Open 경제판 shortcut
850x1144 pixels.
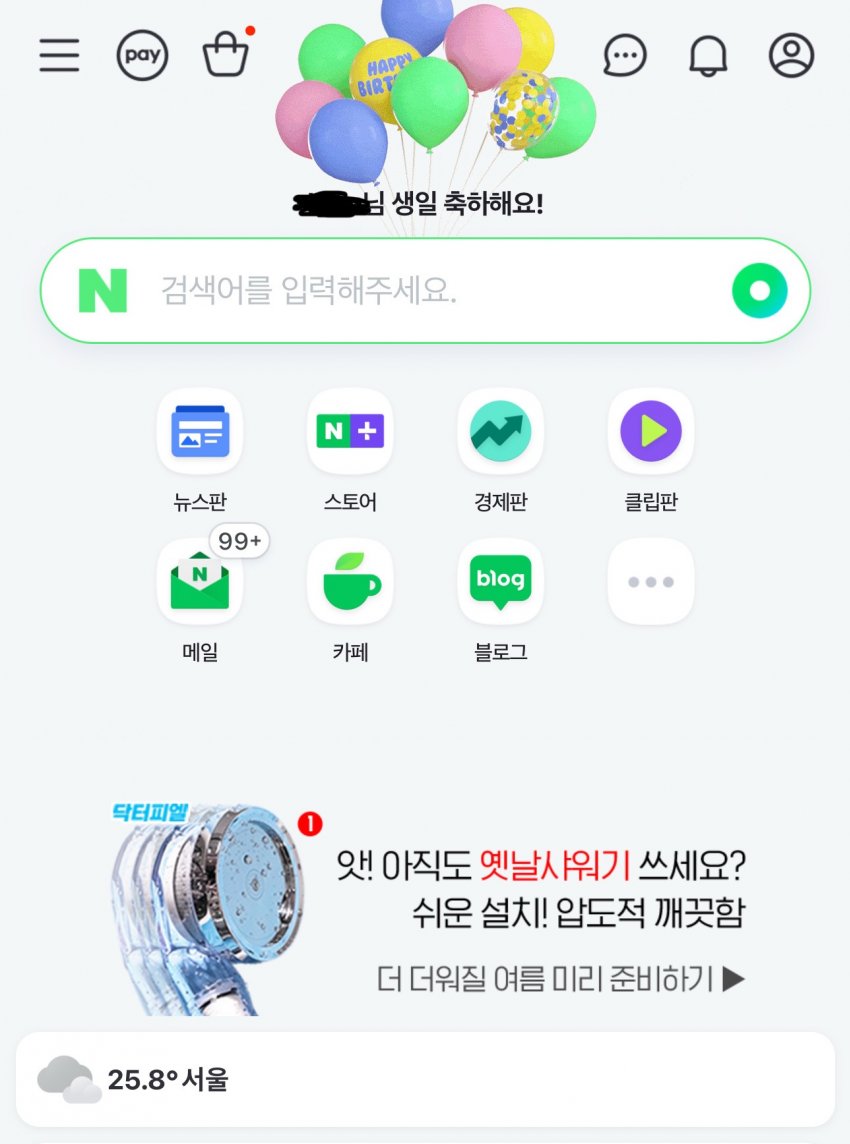(500, 432)
